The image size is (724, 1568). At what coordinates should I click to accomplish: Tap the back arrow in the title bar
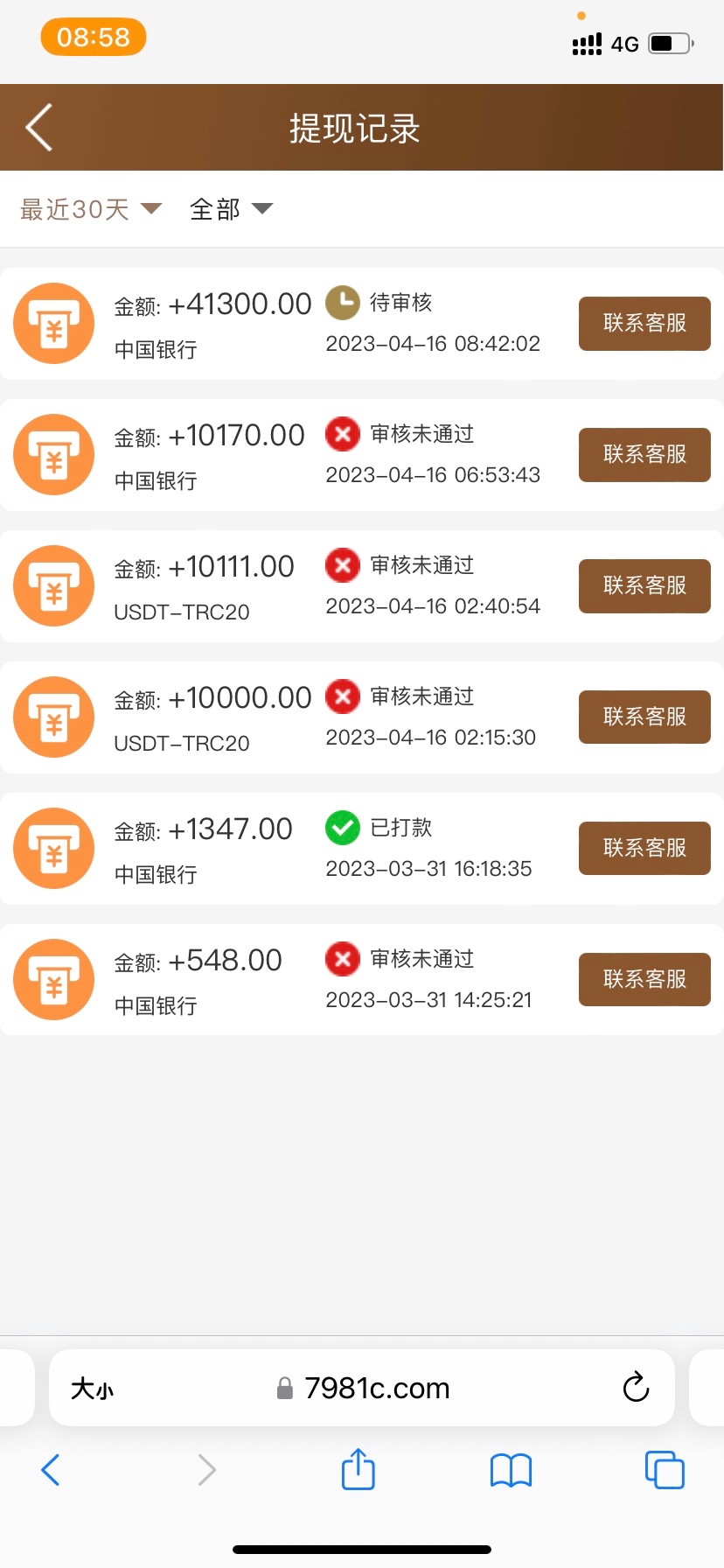pyautogui.click(x=38, y=127)
